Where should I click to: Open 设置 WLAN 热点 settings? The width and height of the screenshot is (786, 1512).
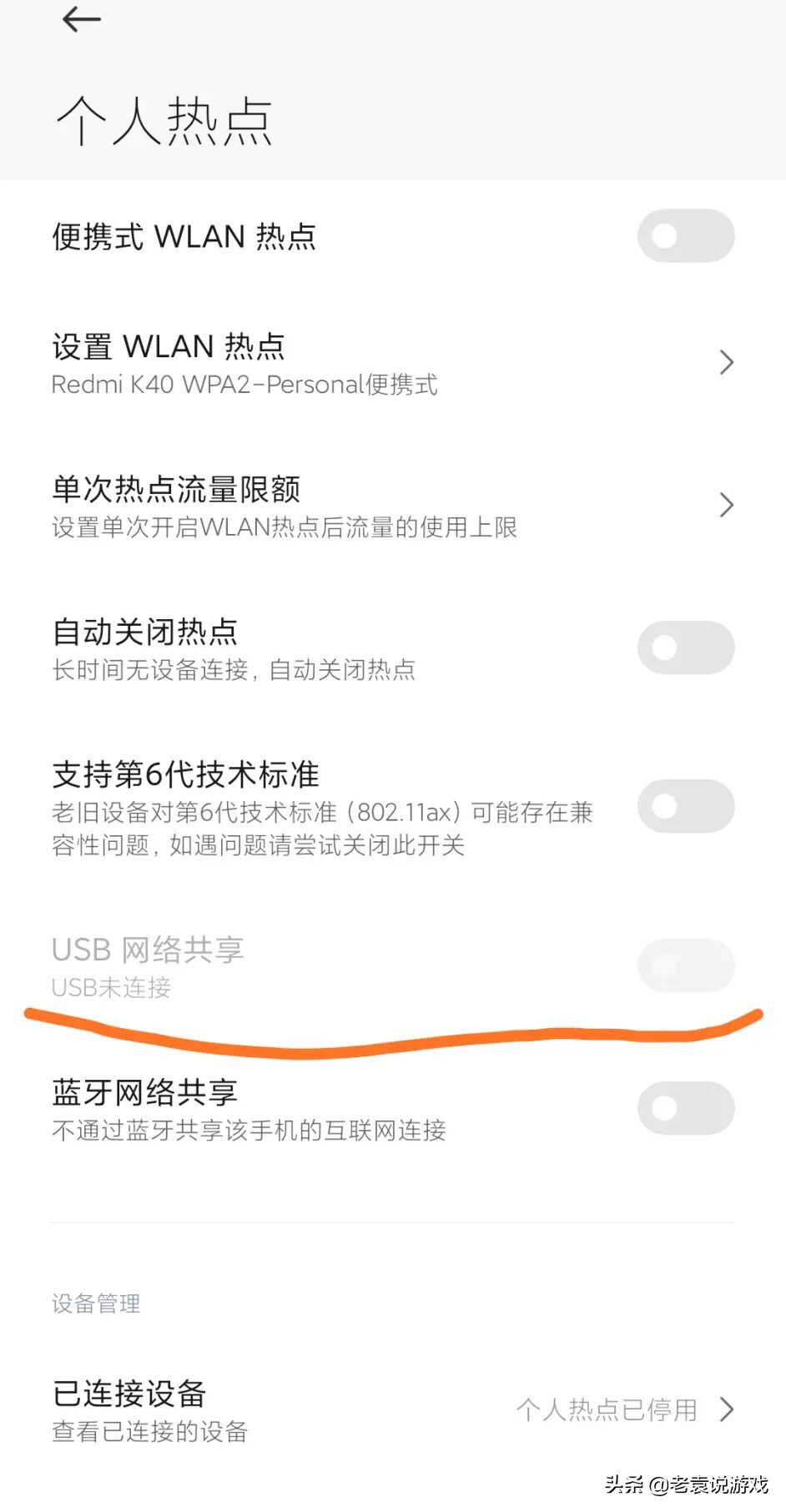click(x=392, y=364)
